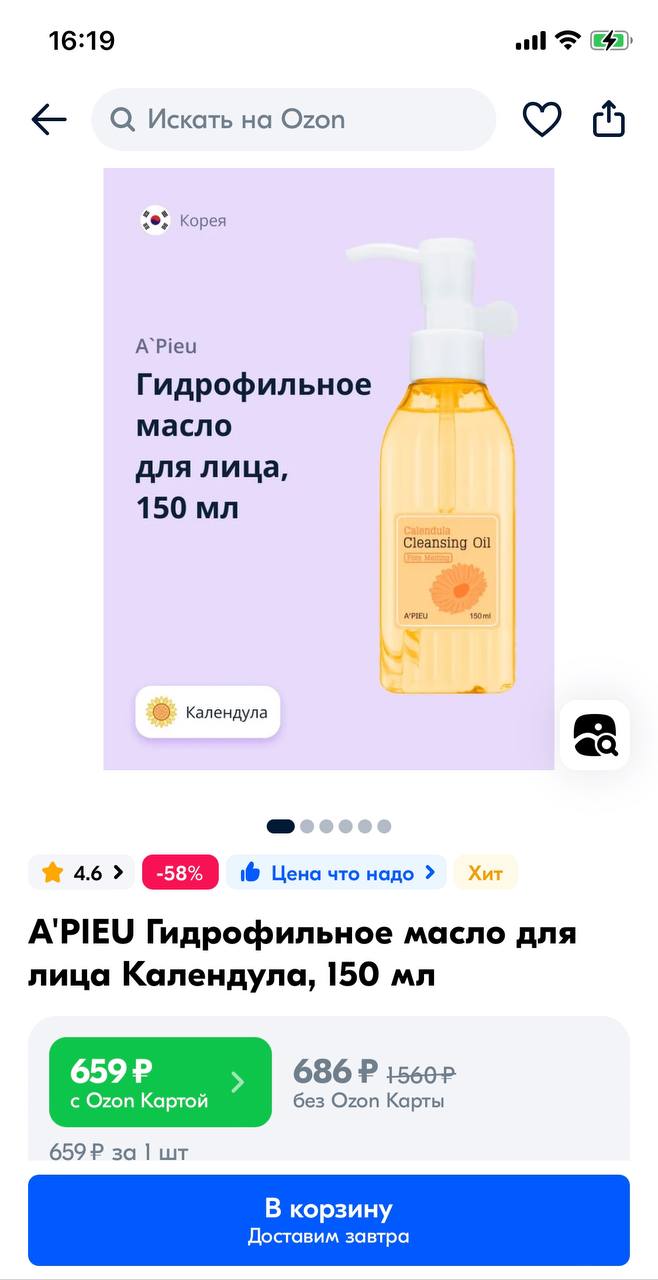Share this product
This screenshot has height=1280, width=658.
(609, 119)
